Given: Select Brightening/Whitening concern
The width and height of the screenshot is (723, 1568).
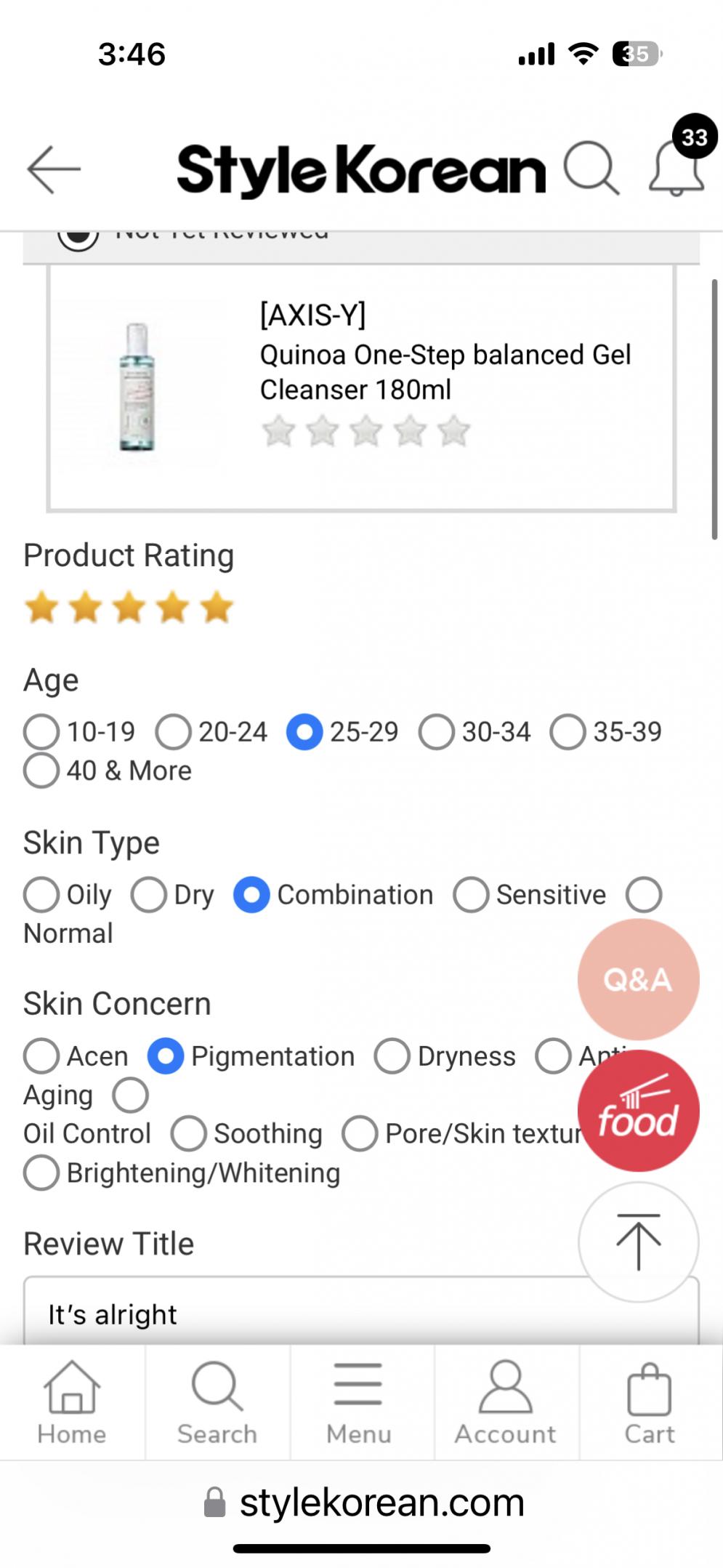Looking at the screenshot, I should point(41,1173).
